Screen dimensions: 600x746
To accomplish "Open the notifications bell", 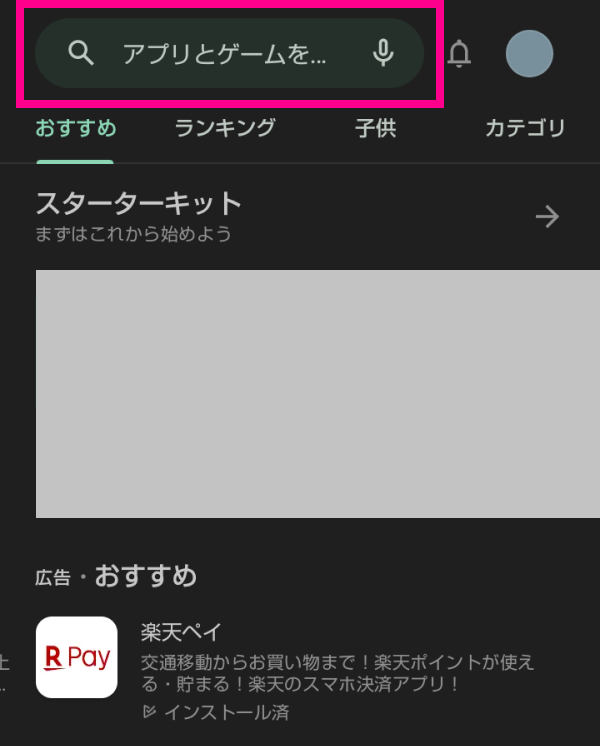I will click(459, 54).
